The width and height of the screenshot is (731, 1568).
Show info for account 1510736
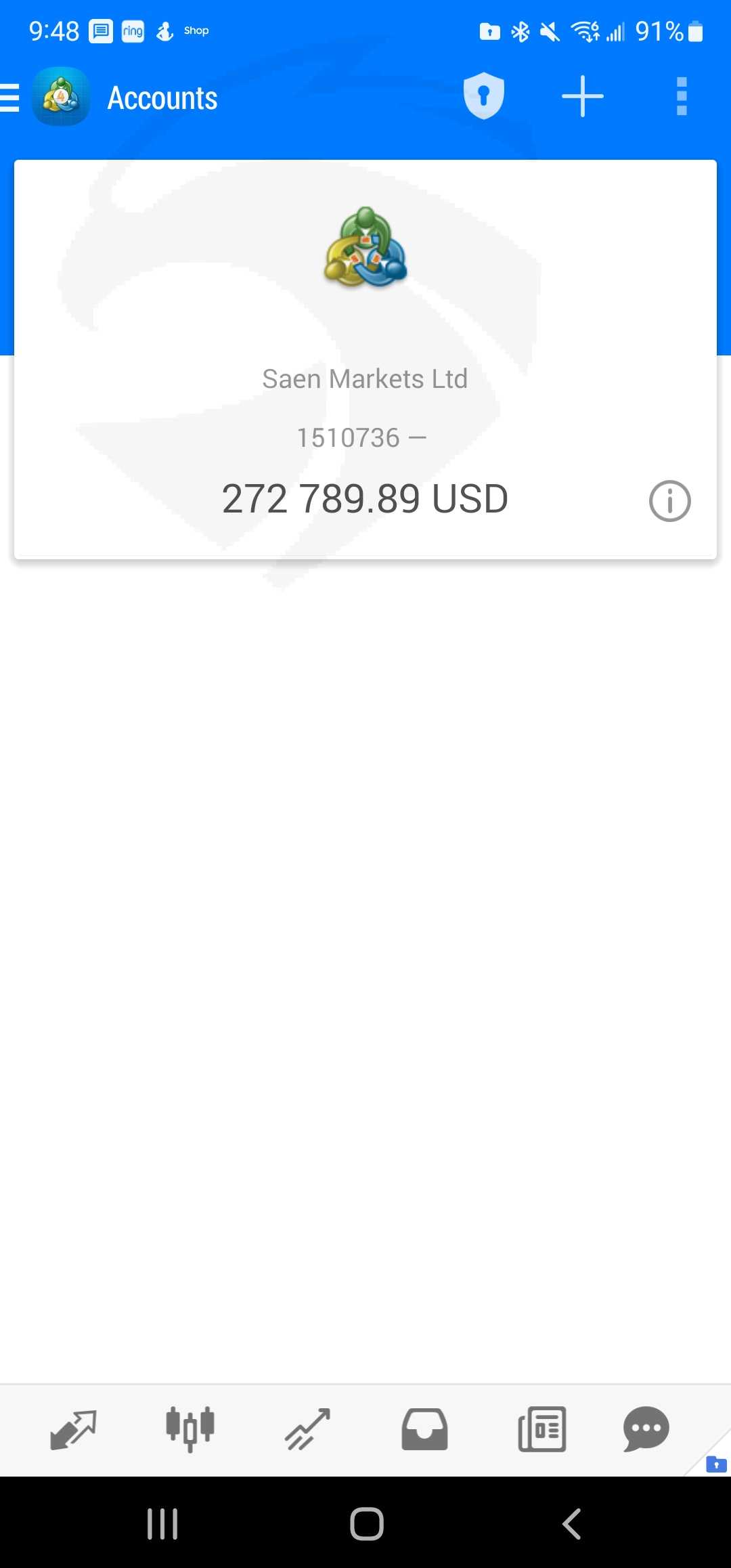[669, 502]
